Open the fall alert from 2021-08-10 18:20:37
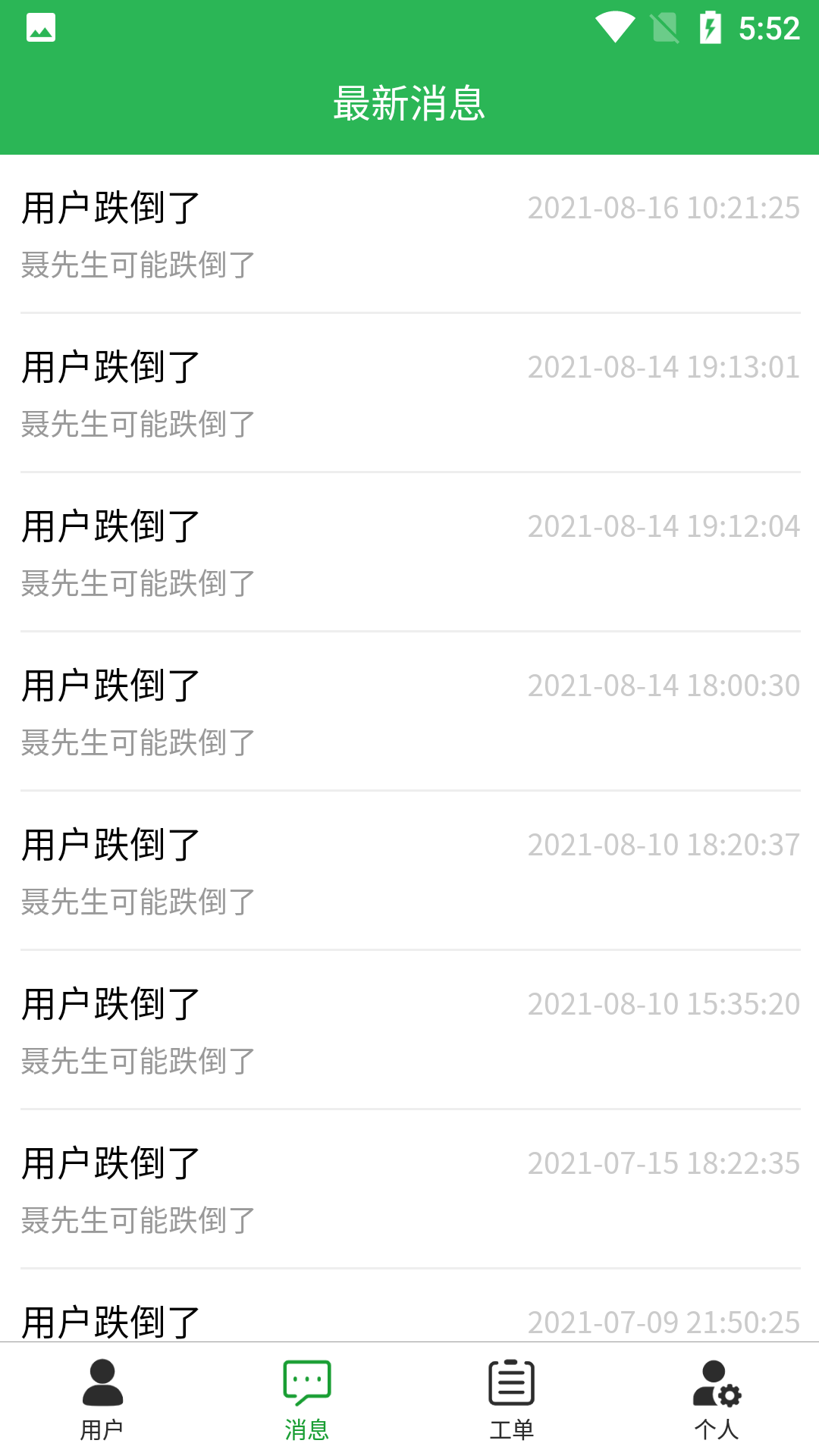 [409, 871]
